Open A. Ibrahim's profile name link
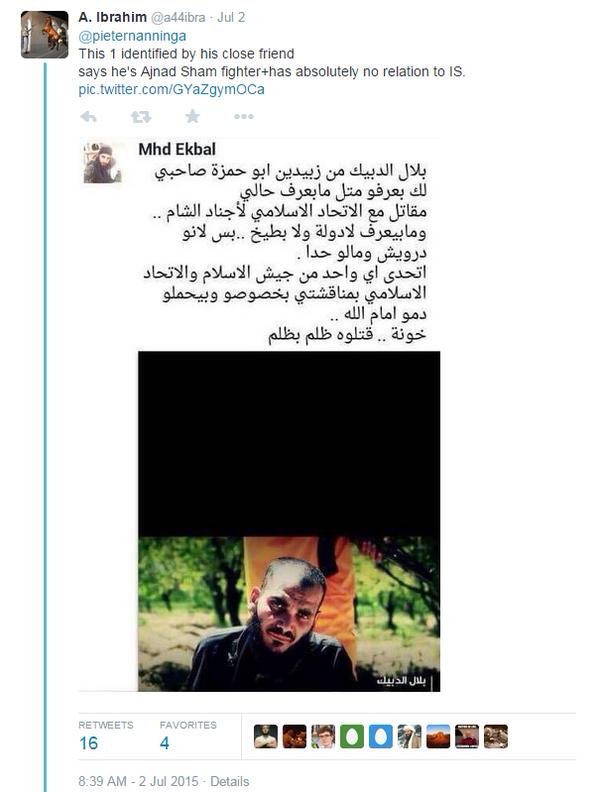The image size is (600, 792). pos(111,18)
